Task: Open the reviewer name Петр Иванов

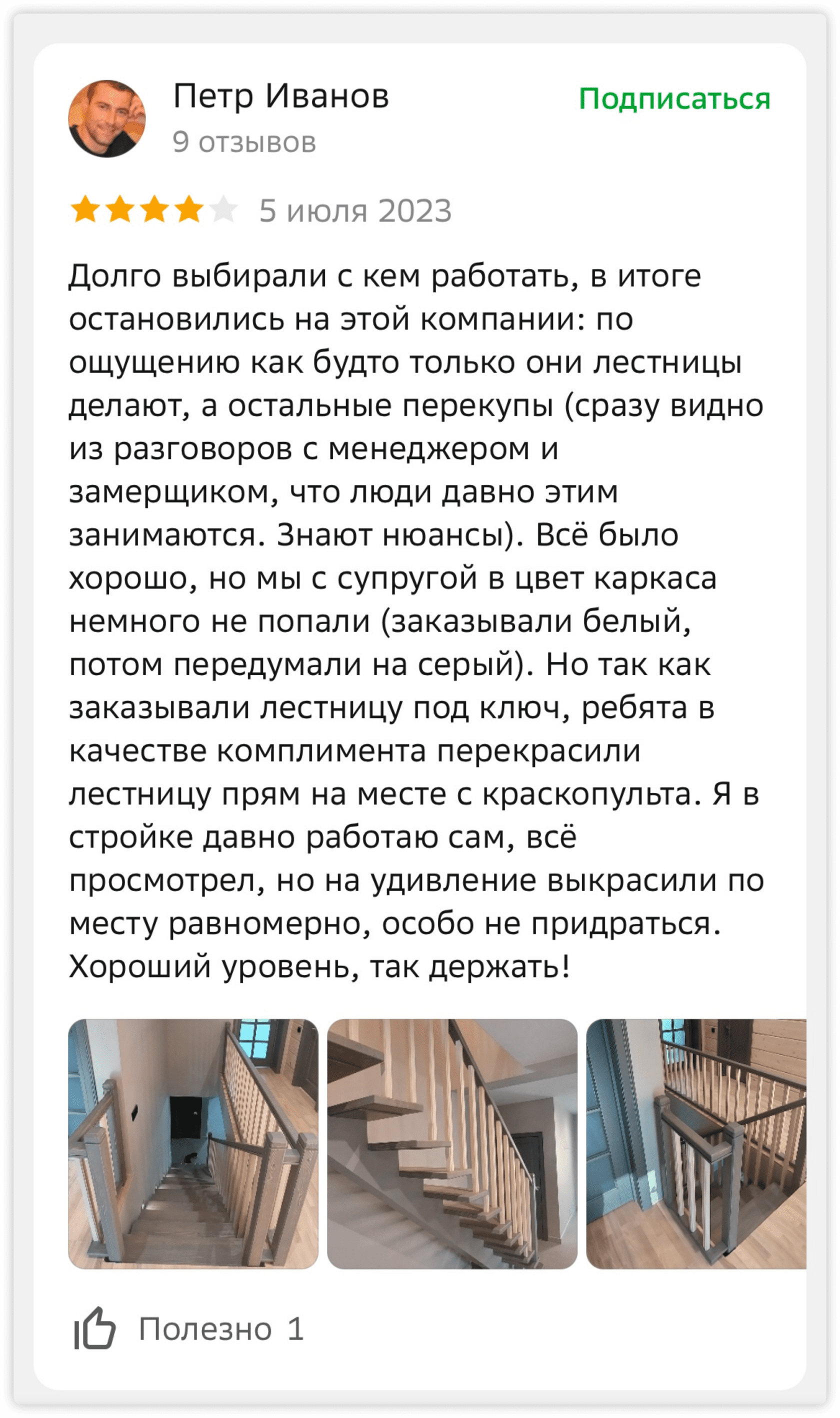Action: (281, 95)
